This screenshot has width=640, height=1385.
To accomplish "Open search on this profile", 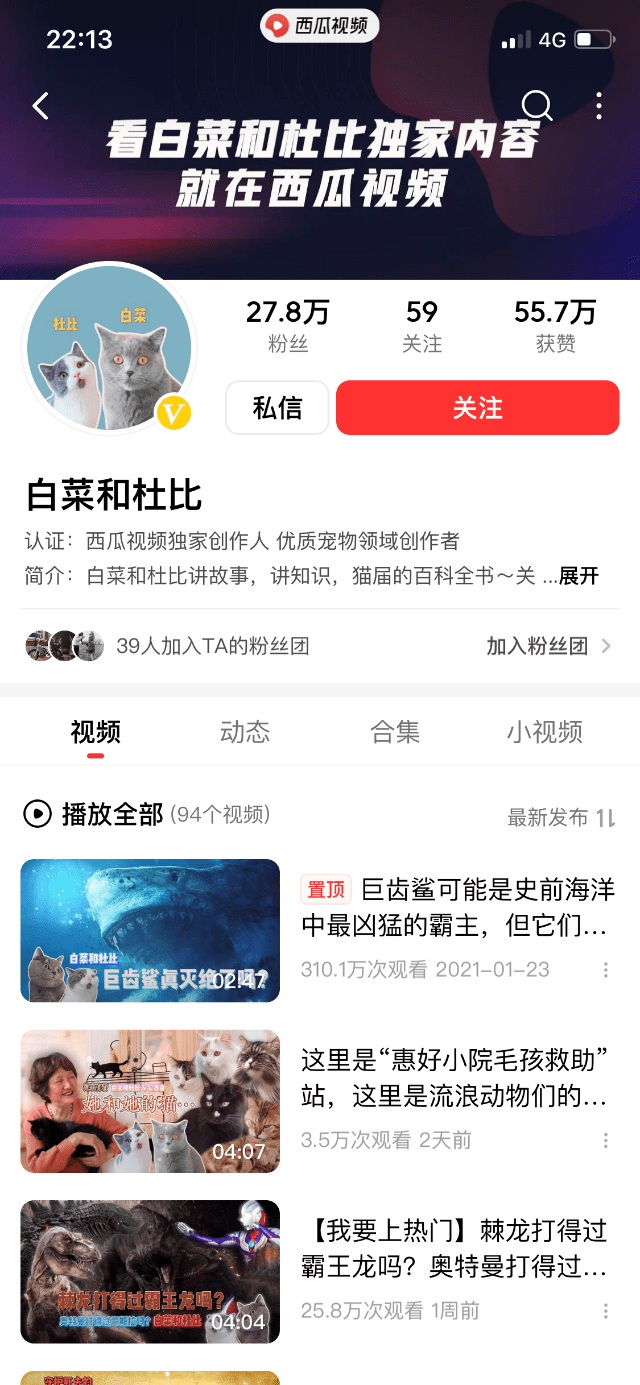I will (x=537, y=105).
